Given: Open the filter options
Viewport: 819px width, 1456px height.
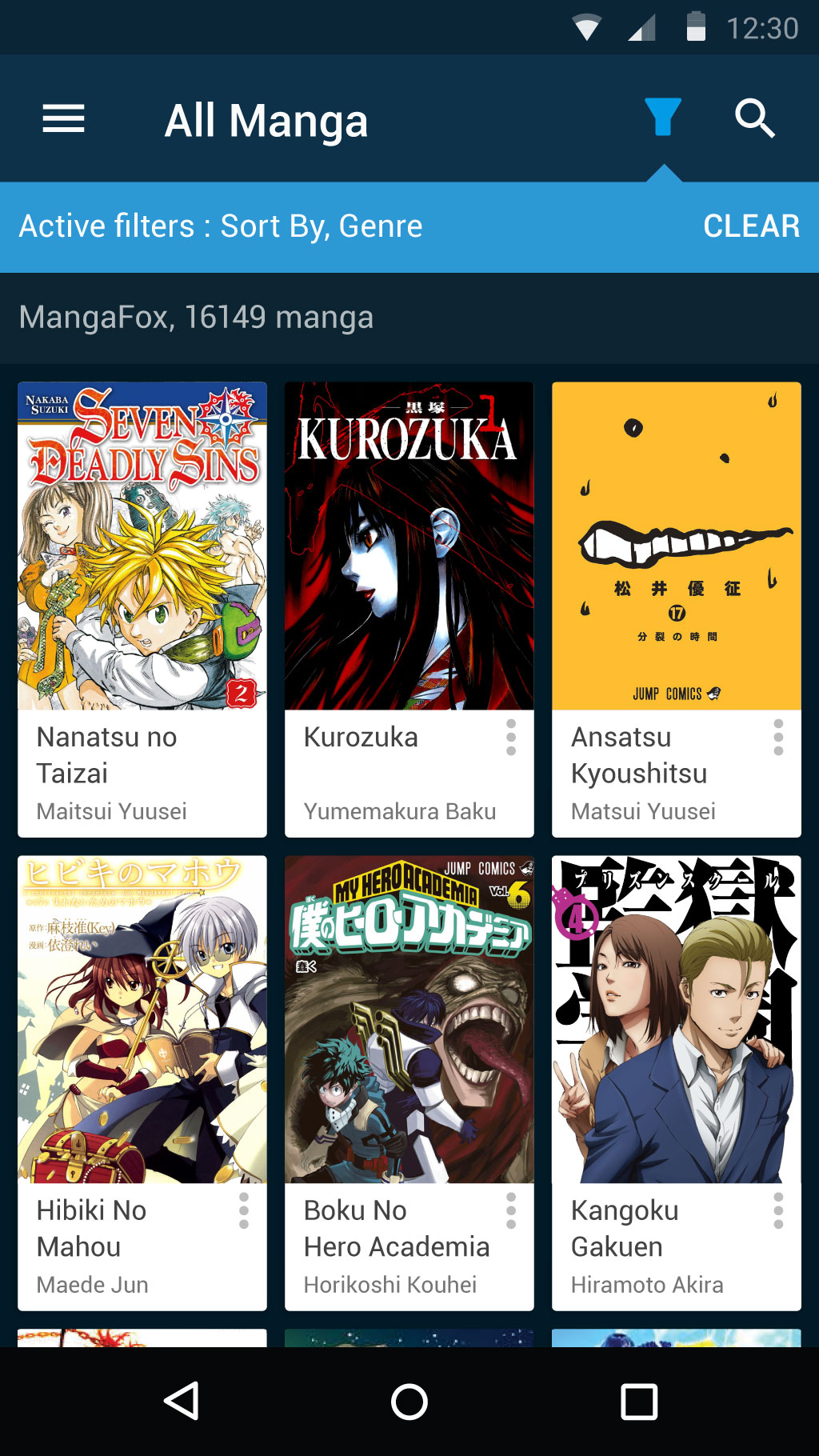Looking at the screenshot, I should tap(663, 118).
